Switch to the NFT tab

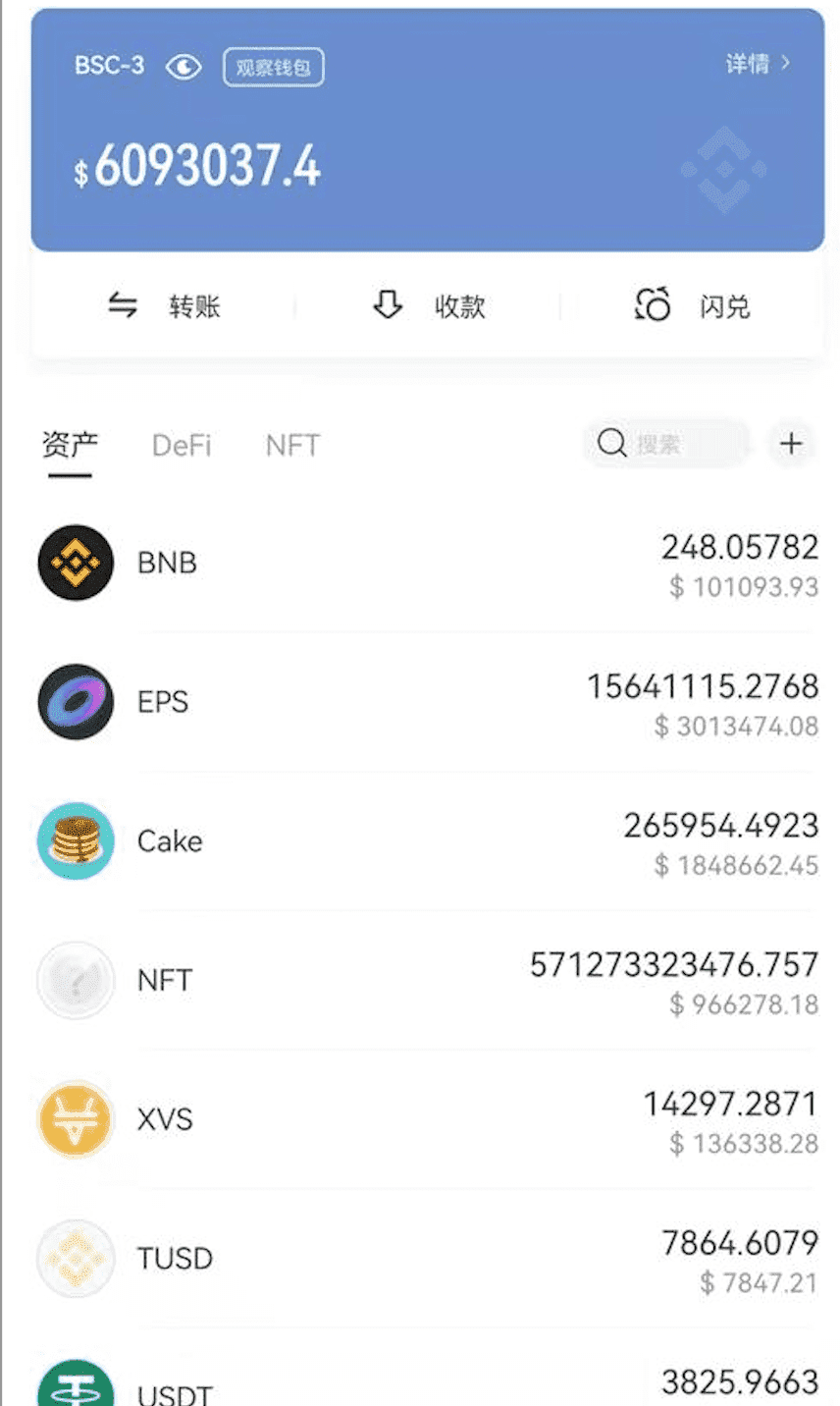(x=292, y=446)
